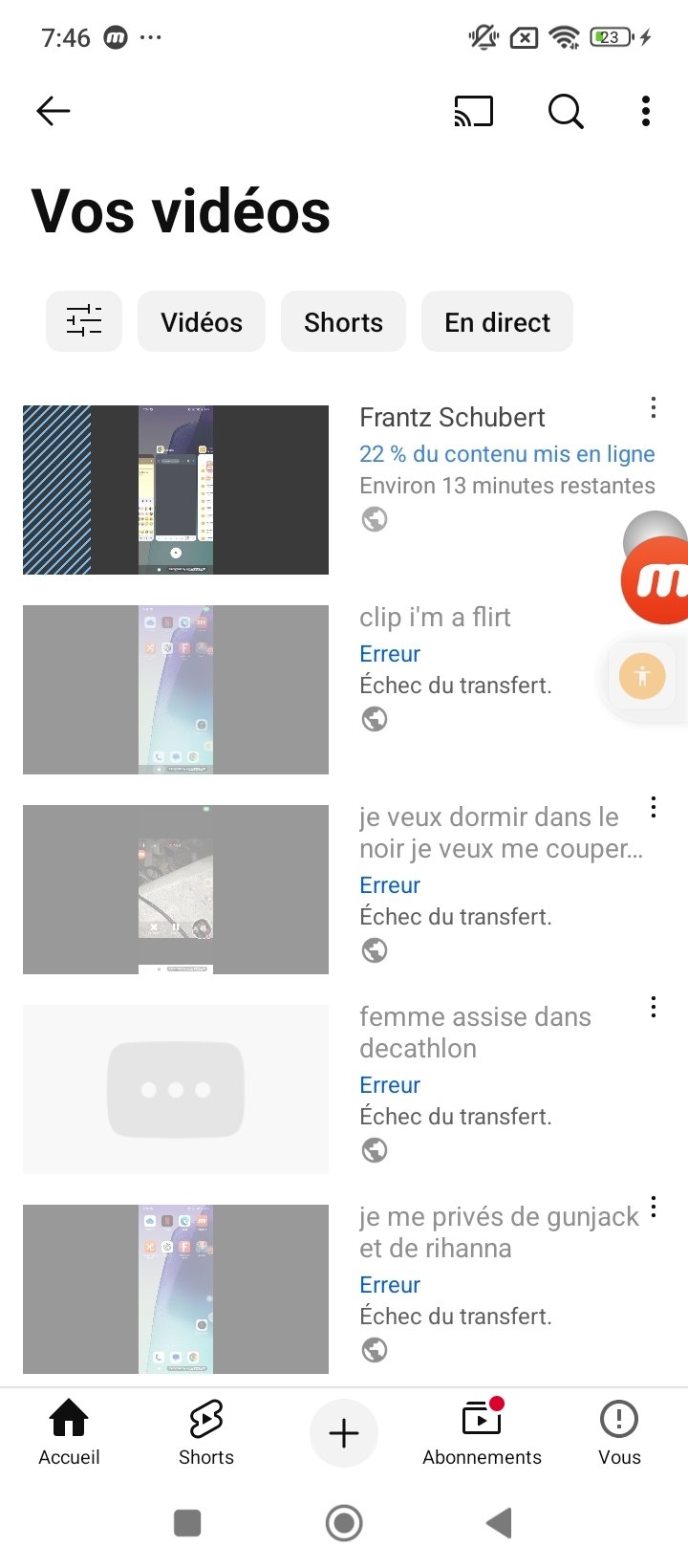Image resolution: width=688 pixels, height=1568 pixels.
Task: Select the Shorts filter chip
Action: [343, 321]
